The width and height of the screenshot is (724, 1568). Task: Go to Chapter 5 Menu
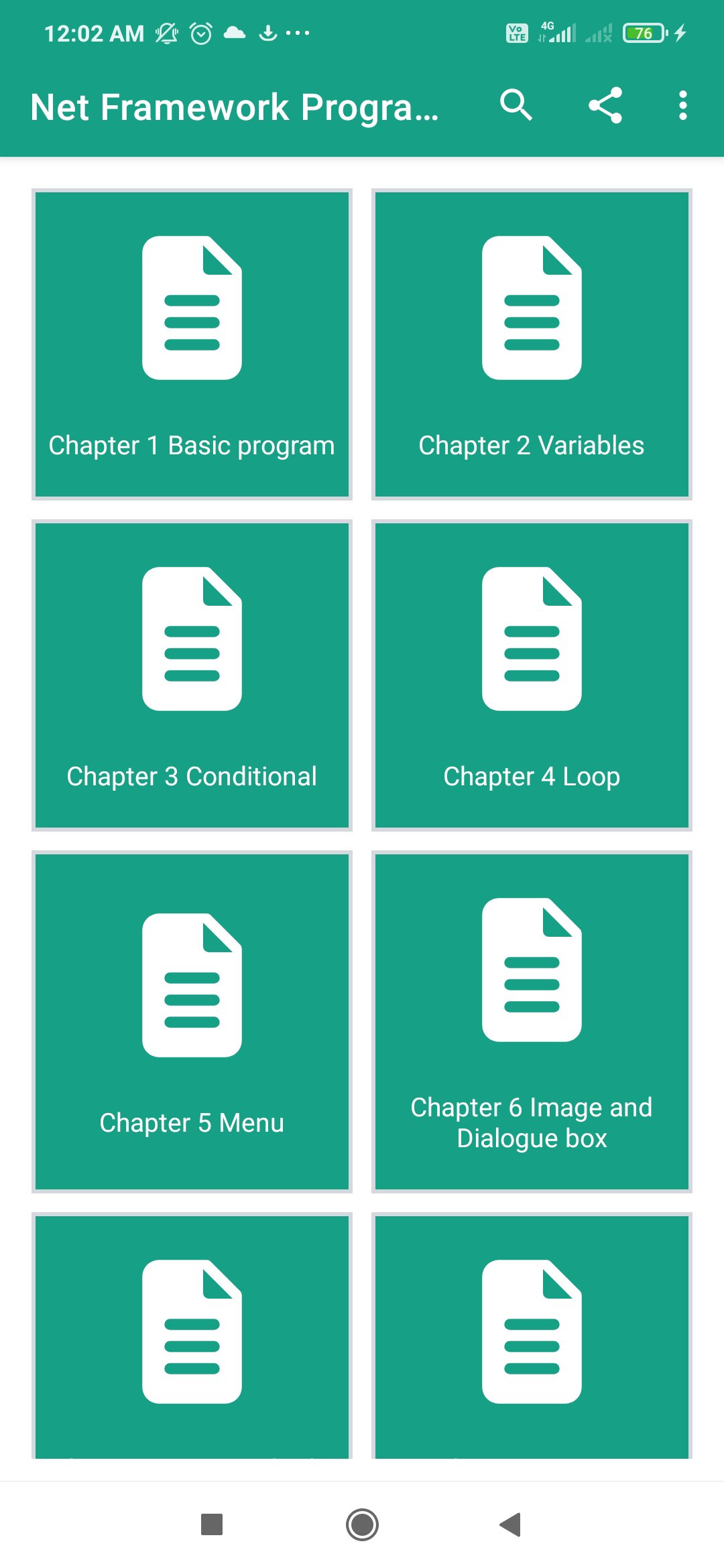192,1021
